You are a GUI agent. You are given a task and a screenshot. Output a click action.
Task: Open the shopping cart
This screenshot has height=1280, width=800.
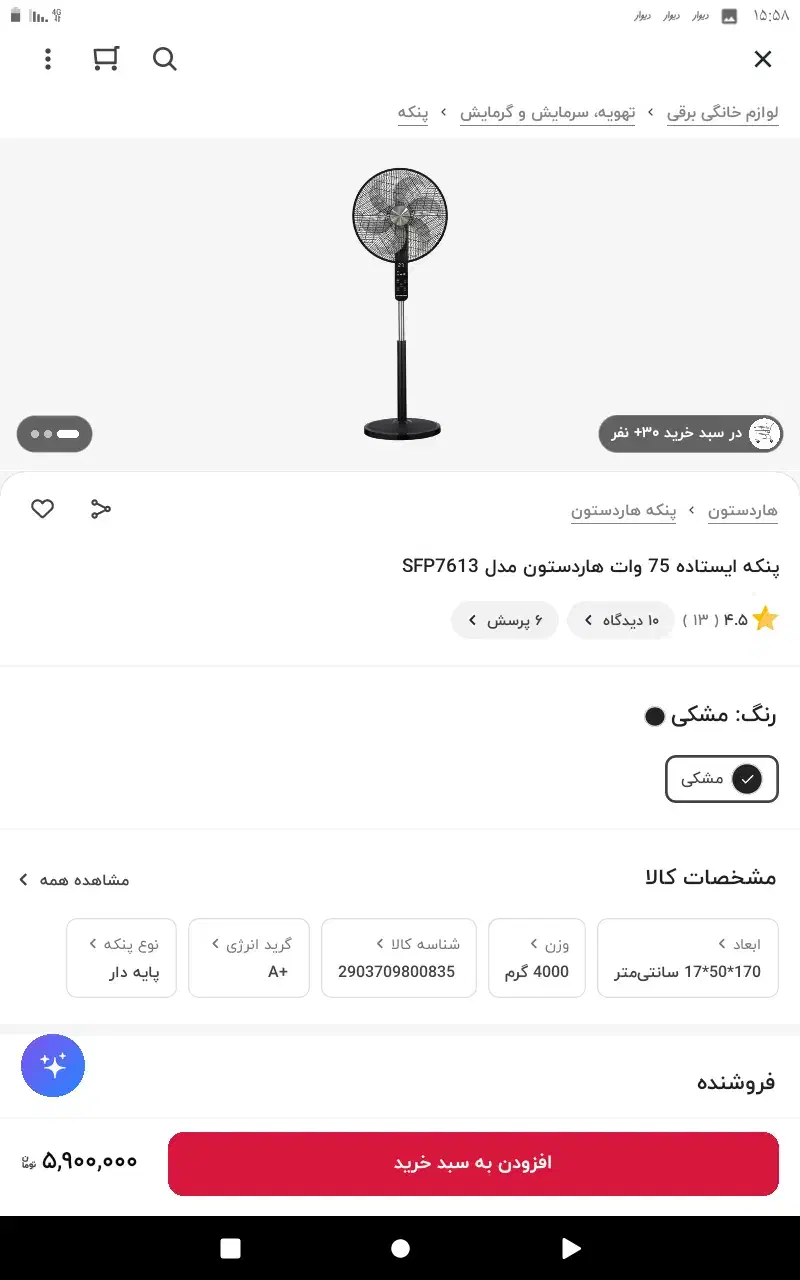click(x=106, y=59)
